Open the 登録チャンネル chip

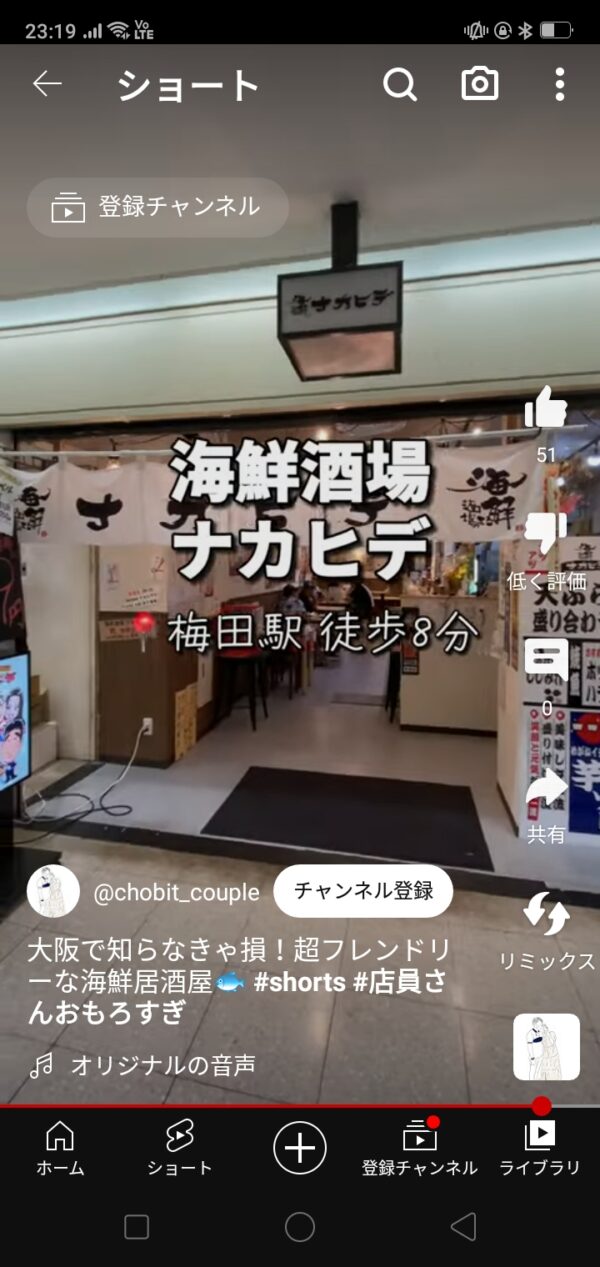click(x=158, y=207)
